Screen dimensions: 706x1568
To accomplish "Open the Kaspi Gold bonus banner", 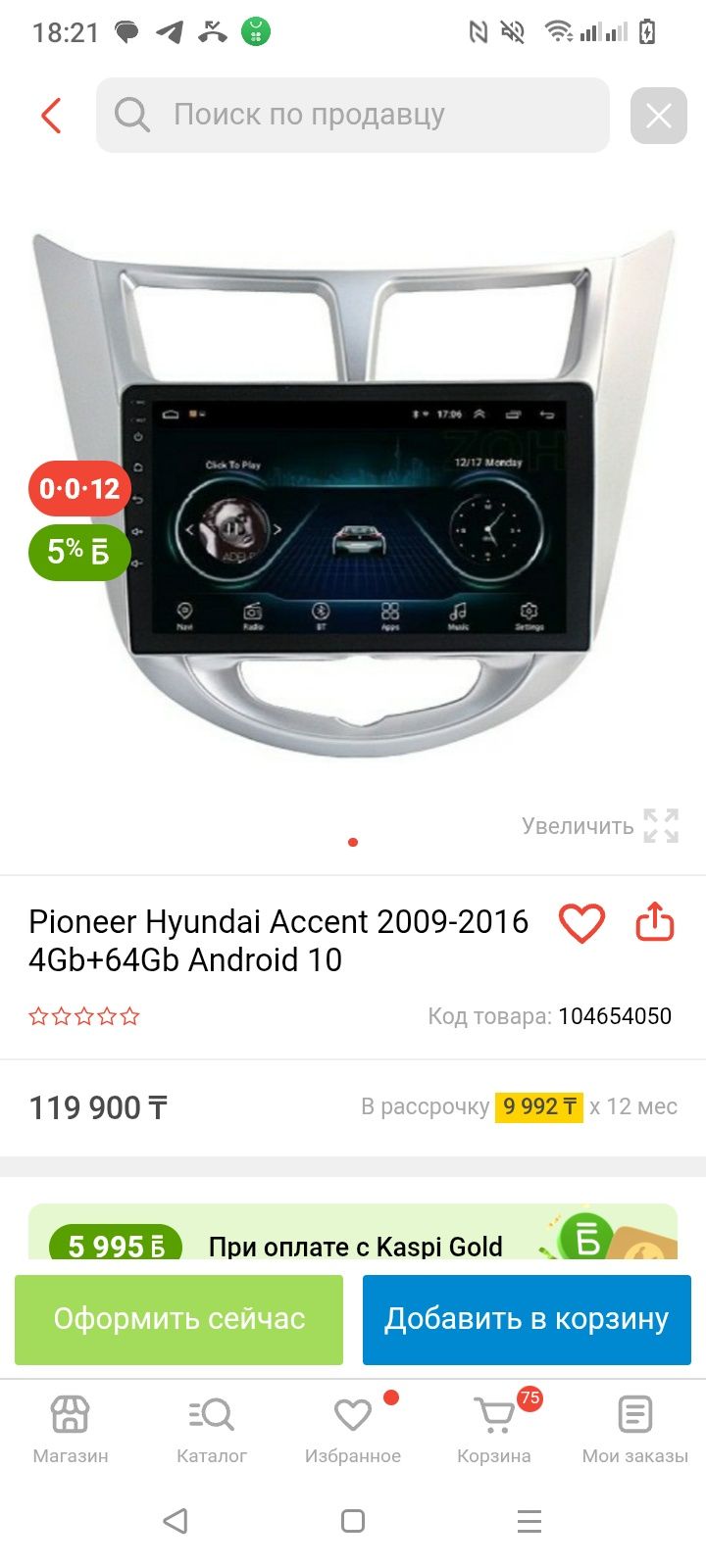I will [353, 1235].
